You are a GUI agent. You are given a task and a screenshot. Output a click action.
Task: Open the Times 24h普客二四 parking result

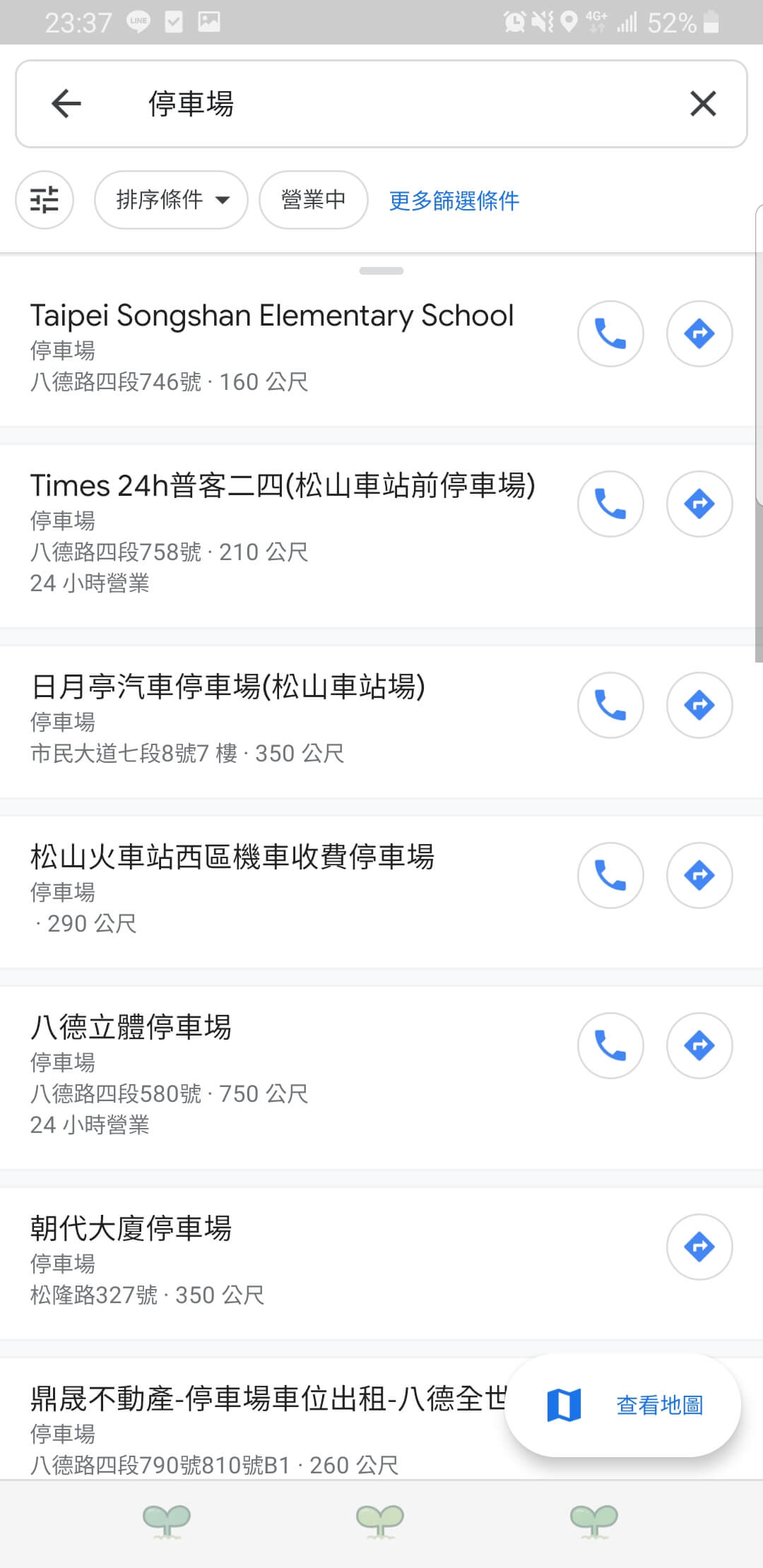pos(283,487)
